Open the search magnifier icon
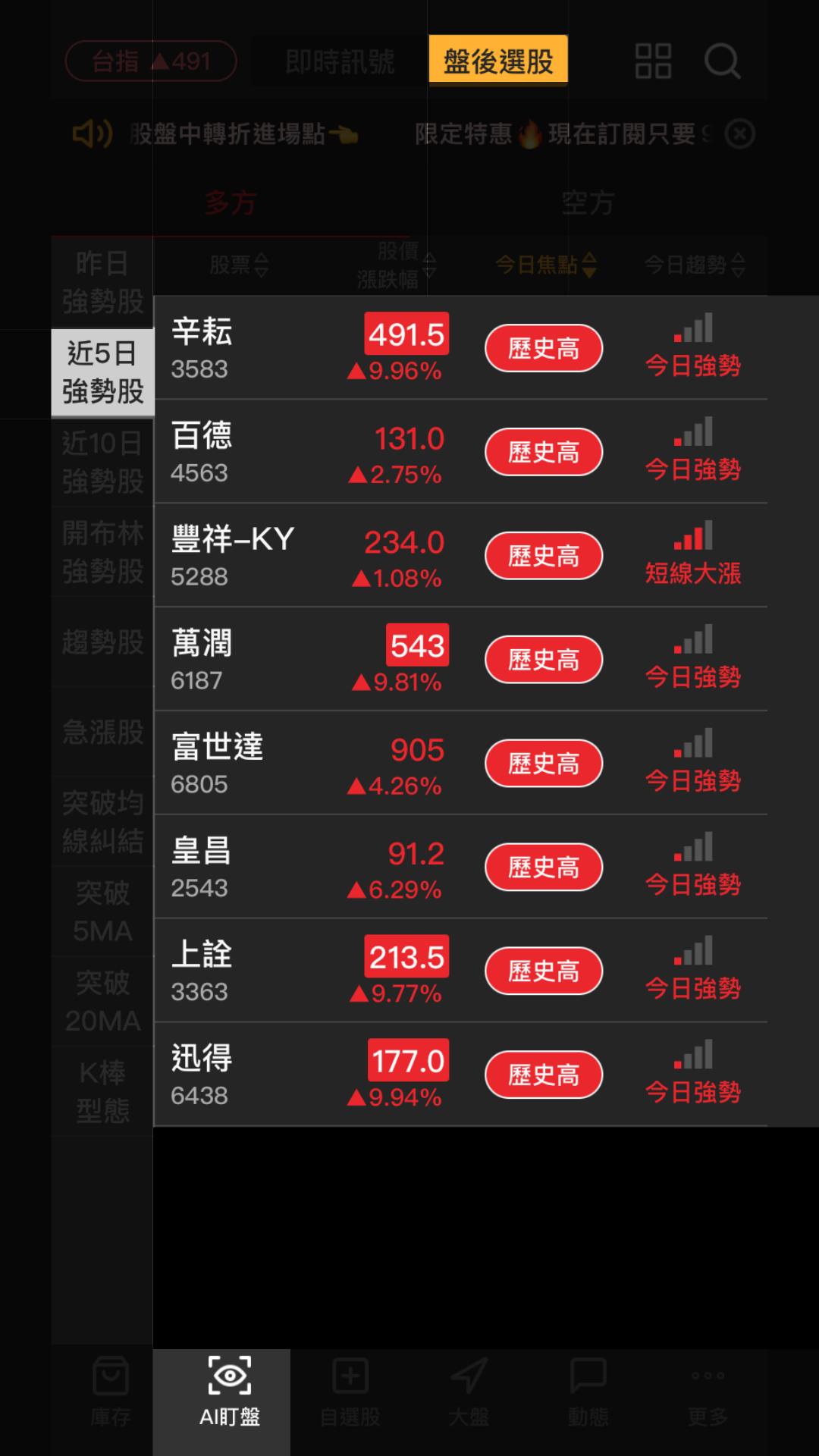The image size is (819, 1456). (x=722, y=61)
